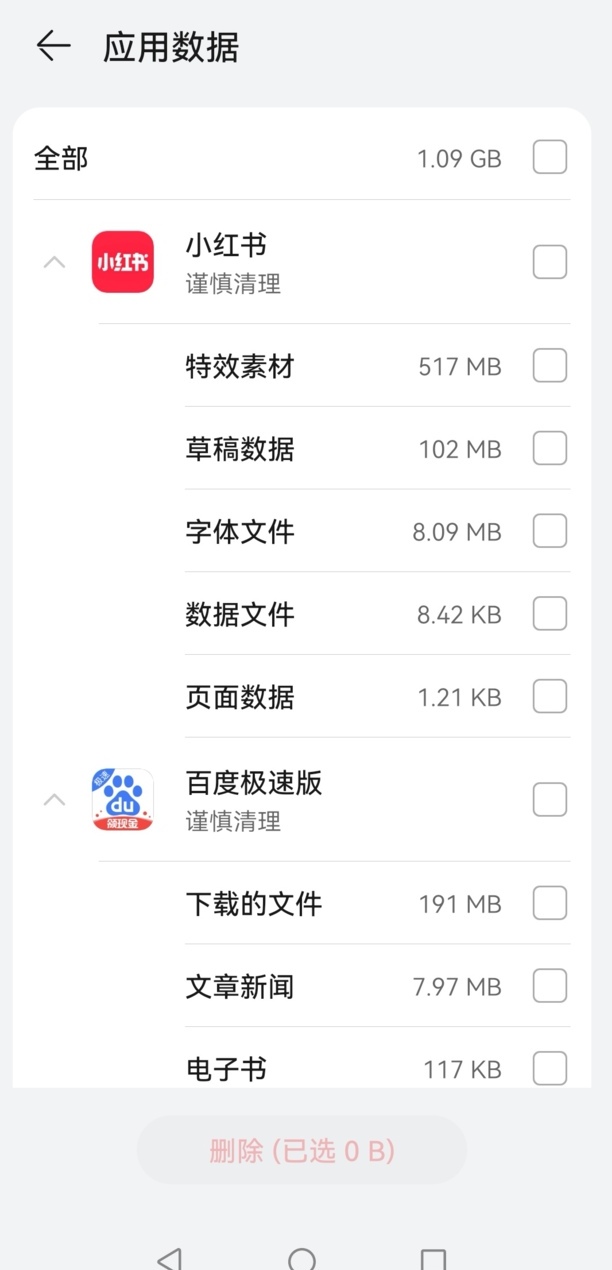Tick the 下载的文件 checkbox
Image resolution: width=612 pixels, height=1270 pixels.
click(549, 904)
